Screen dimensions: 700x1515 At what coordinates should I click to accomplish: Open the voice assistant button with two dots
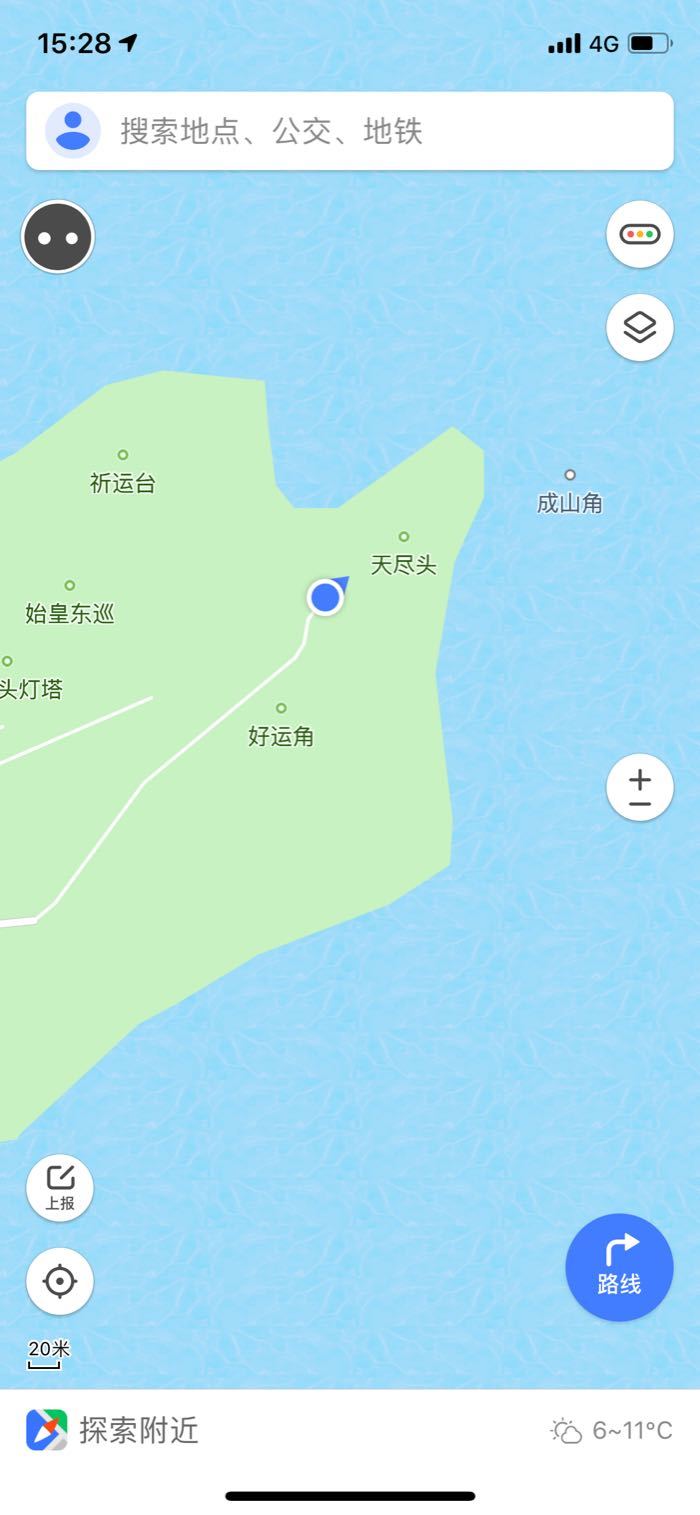[x=58, y=237]
